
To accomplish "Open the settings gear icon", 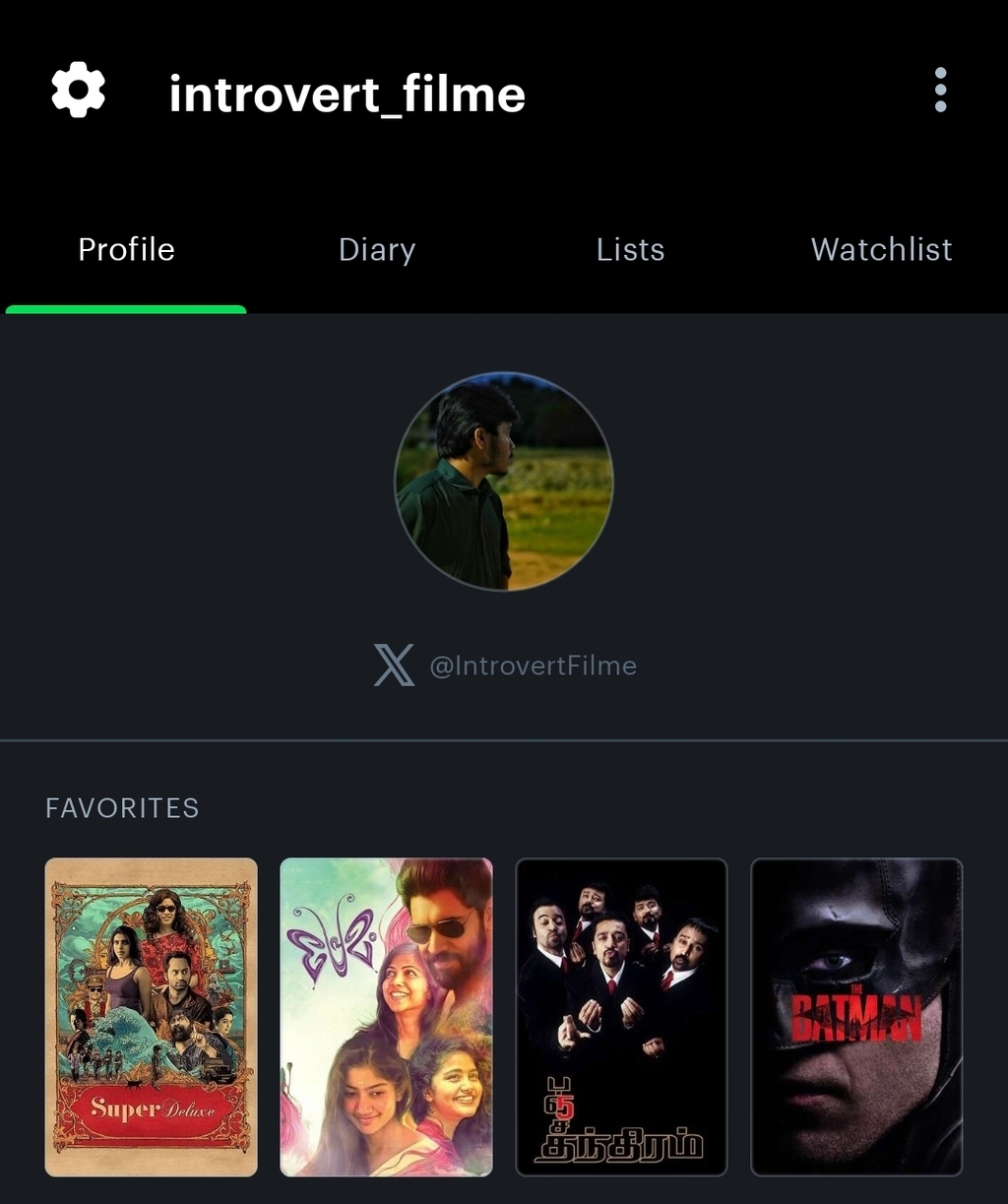I will (x=78, y=91).
